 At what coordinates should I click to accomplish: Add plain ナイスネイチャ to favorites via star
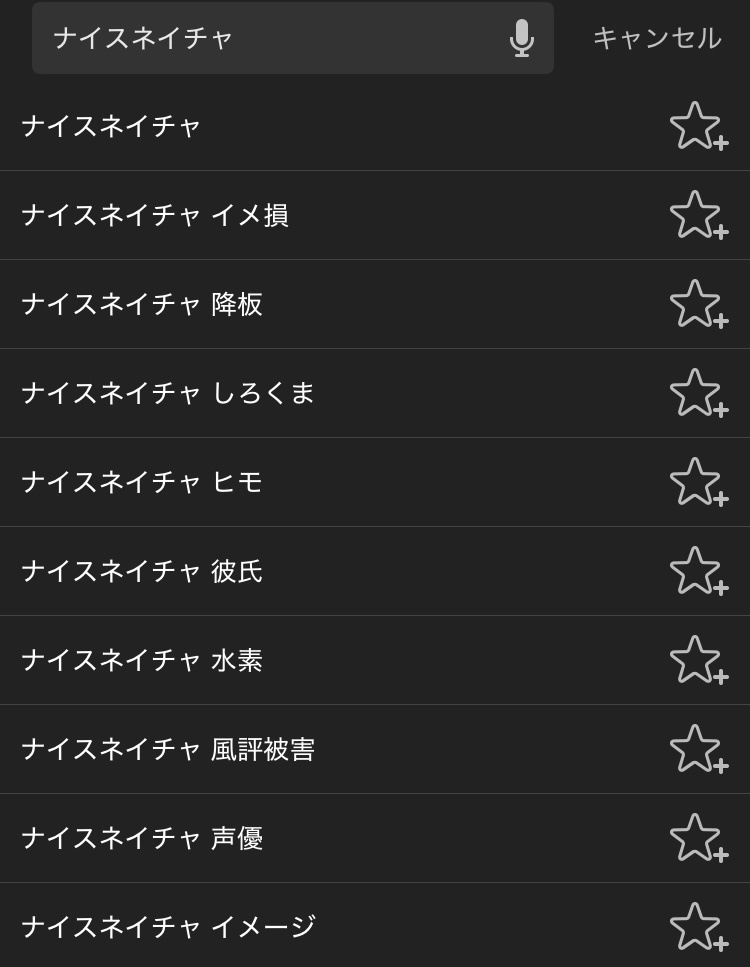pos(697,127)
